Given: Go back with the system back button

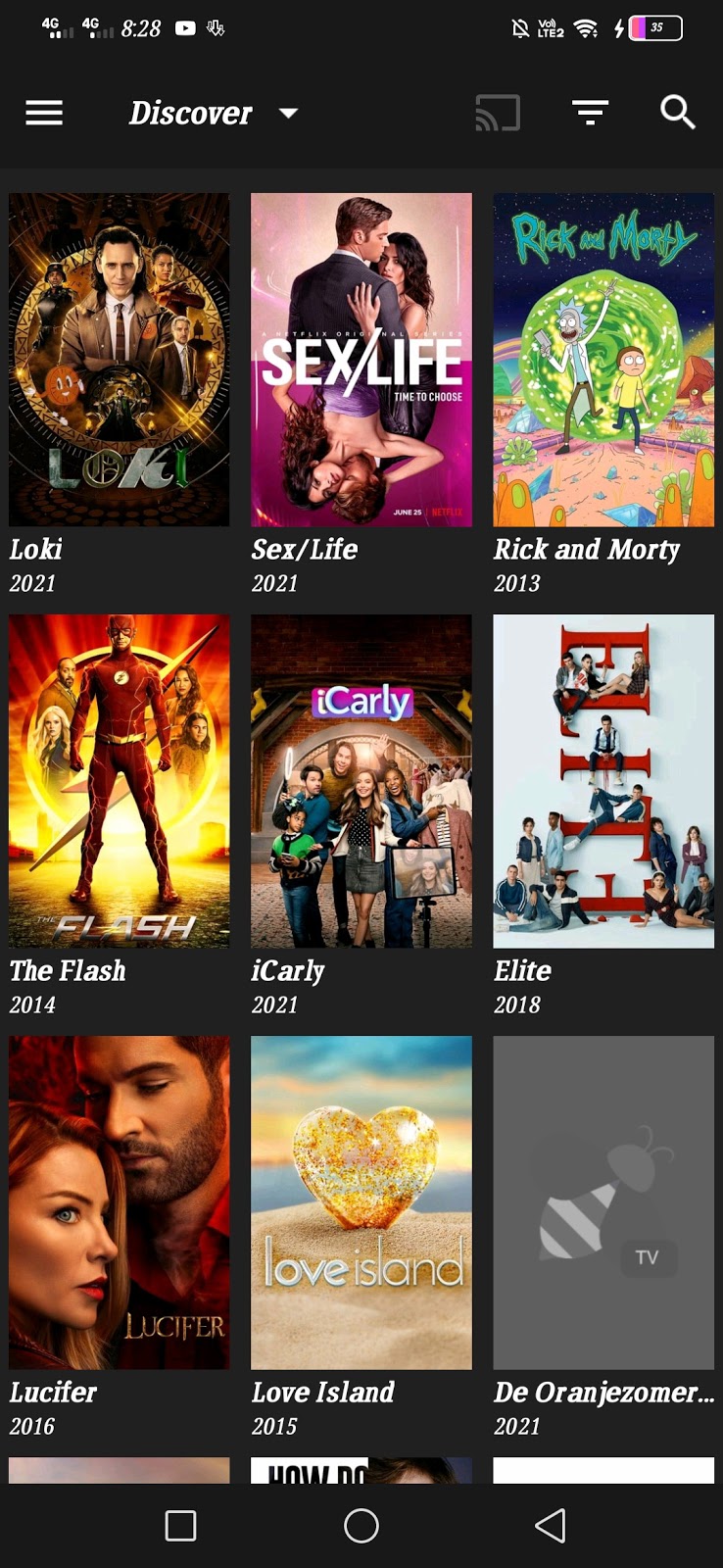Looking at the screenshot, I should (x=551, y=1526).
